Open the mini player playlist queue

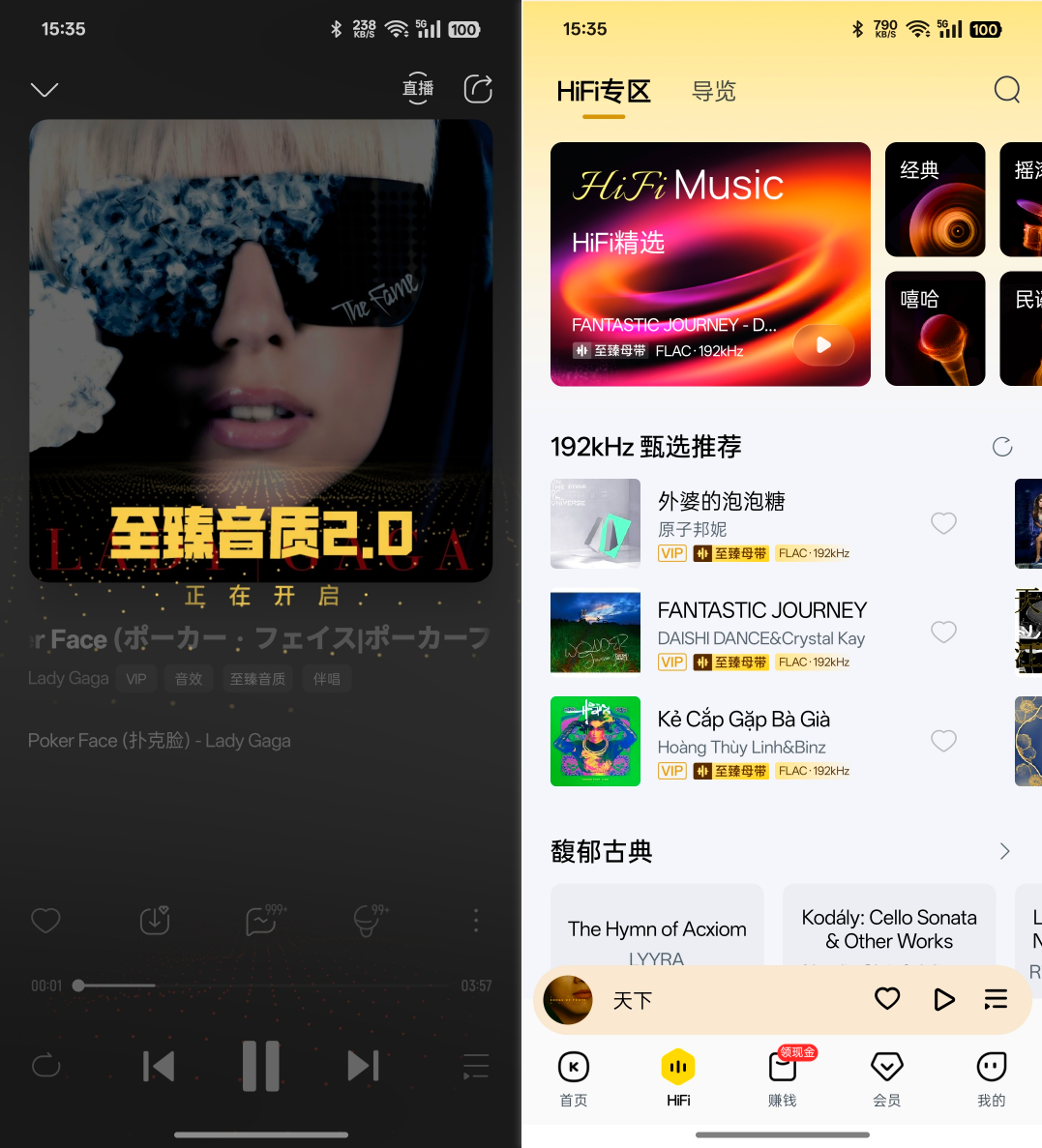pos(996,999)
